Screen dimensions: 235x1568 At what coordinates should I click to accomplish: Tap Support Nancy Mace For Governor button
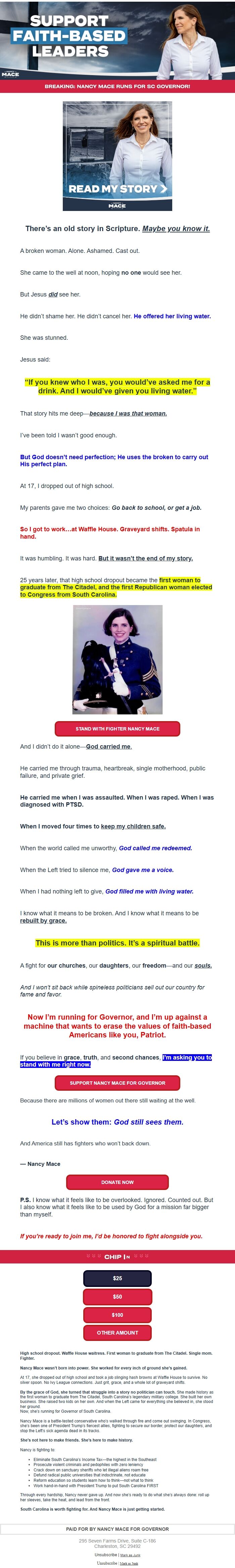117,1083
